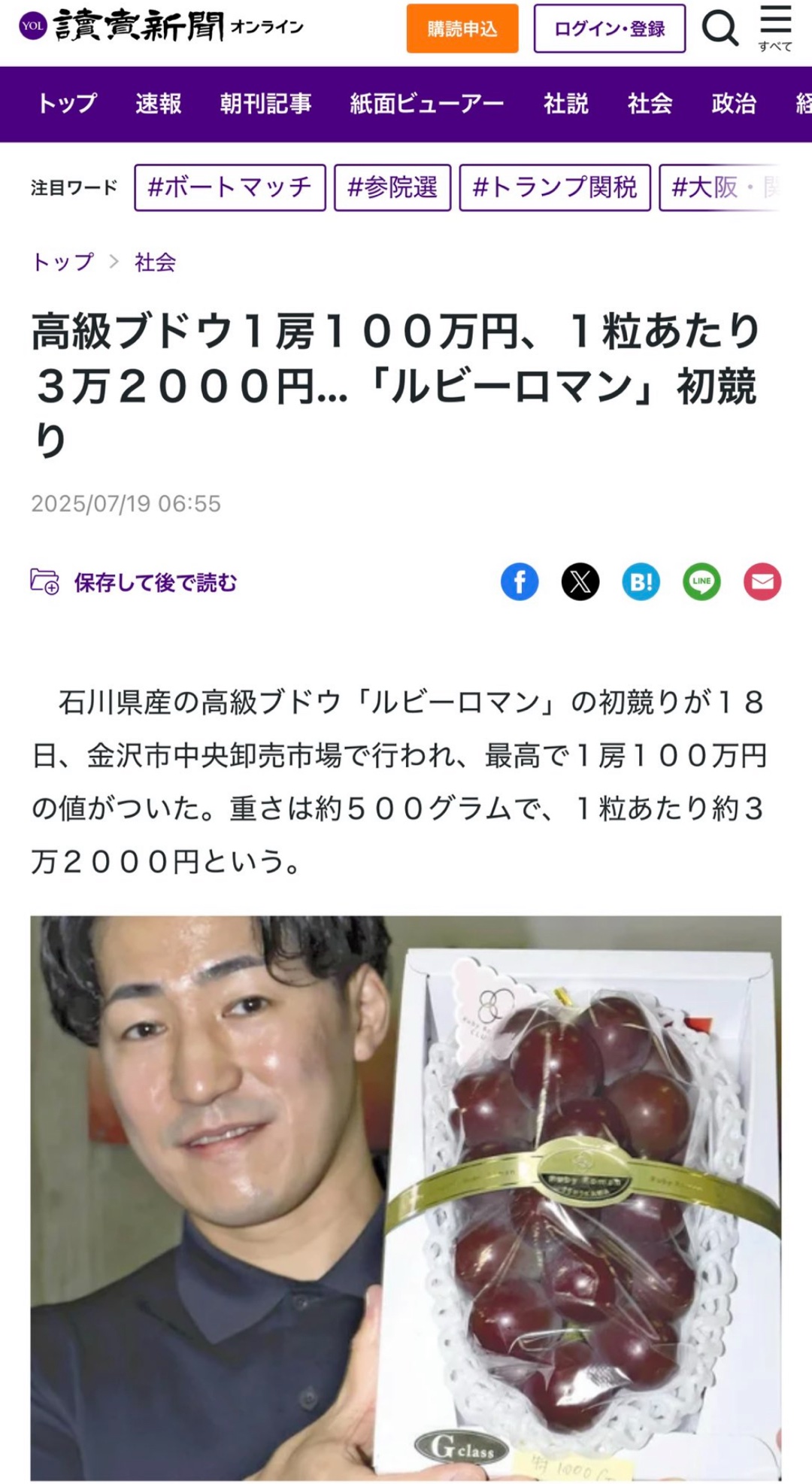
Task: Save article with 保存して後で読む
Action: coord(134,582)
